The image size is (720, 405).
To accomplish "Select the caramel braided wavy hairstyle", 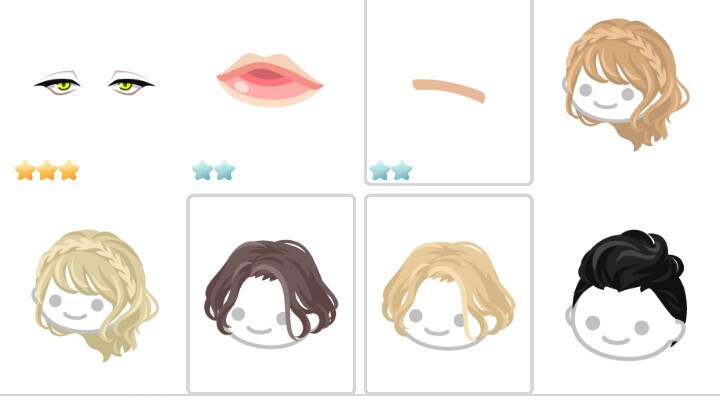I will (x=626, y=82).
